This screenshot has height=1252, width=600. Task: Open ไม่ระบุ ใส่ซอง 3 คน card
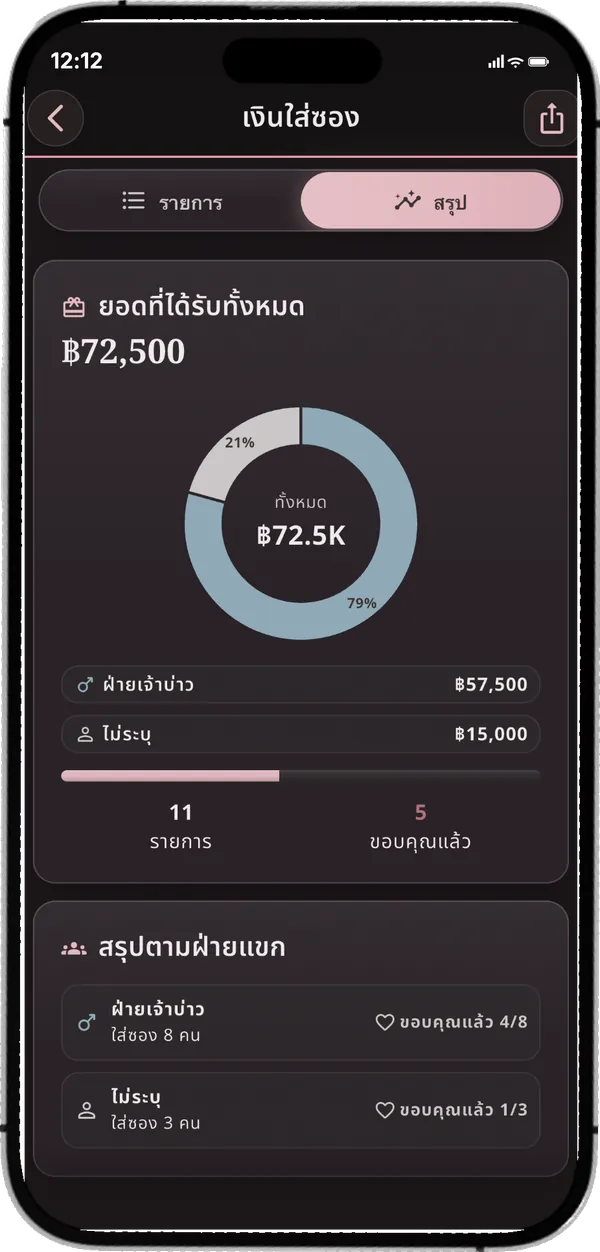pyautogui.click(x=300, y=1110)
